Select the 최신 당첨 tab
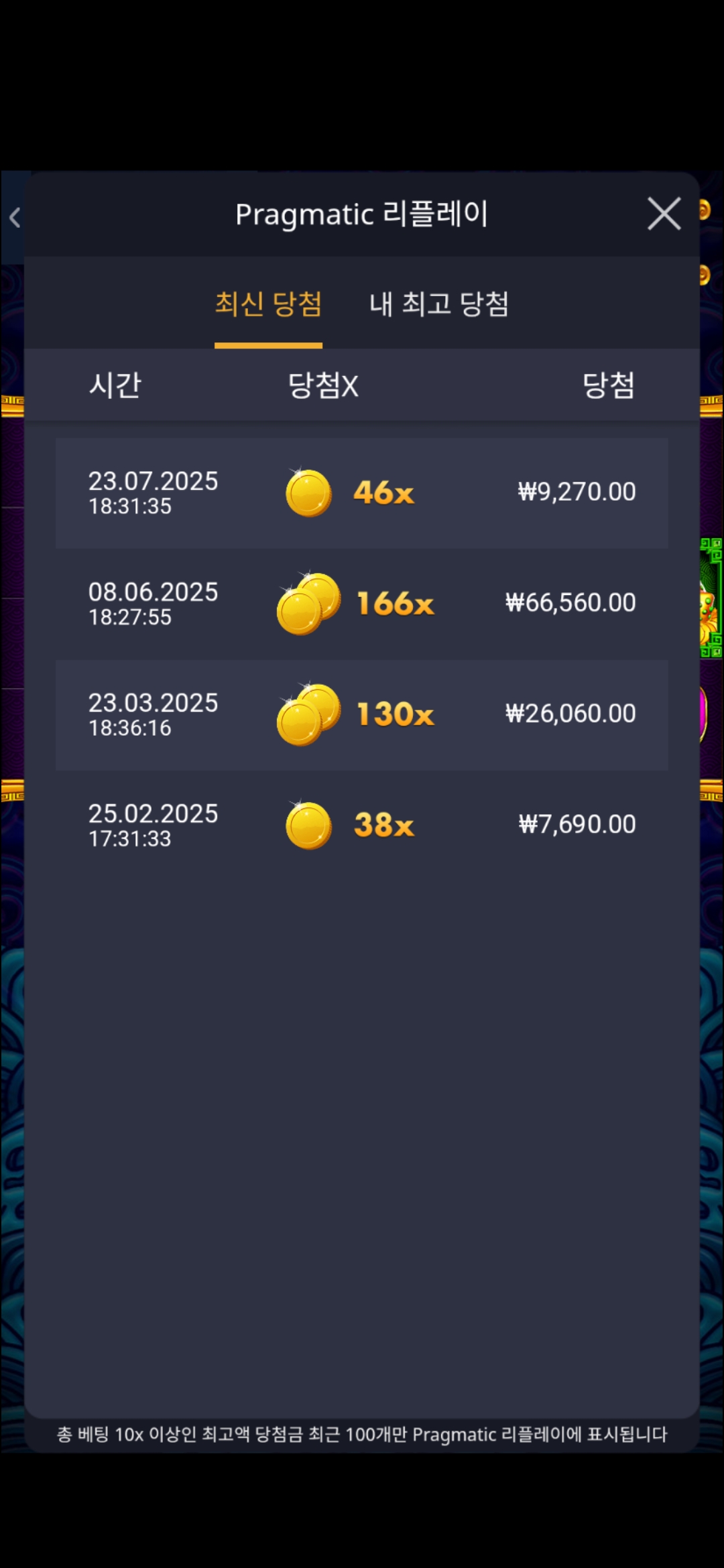This screenshot has width=724, height=1568. click(268, 304)
